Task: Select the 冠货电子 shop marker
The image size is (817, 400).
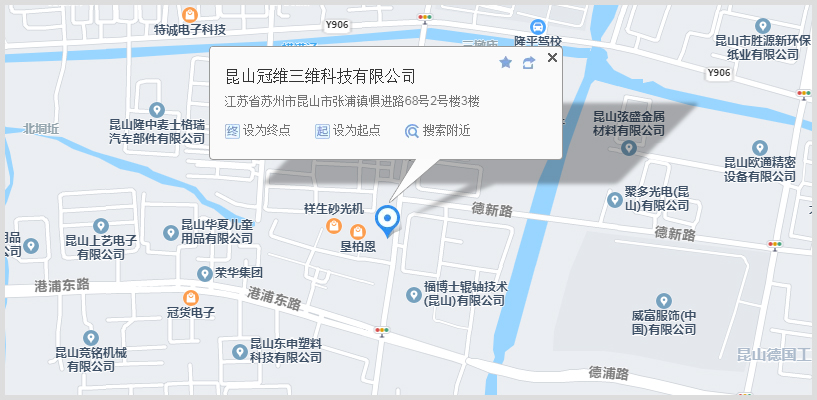Action: (x=190, y=298)
